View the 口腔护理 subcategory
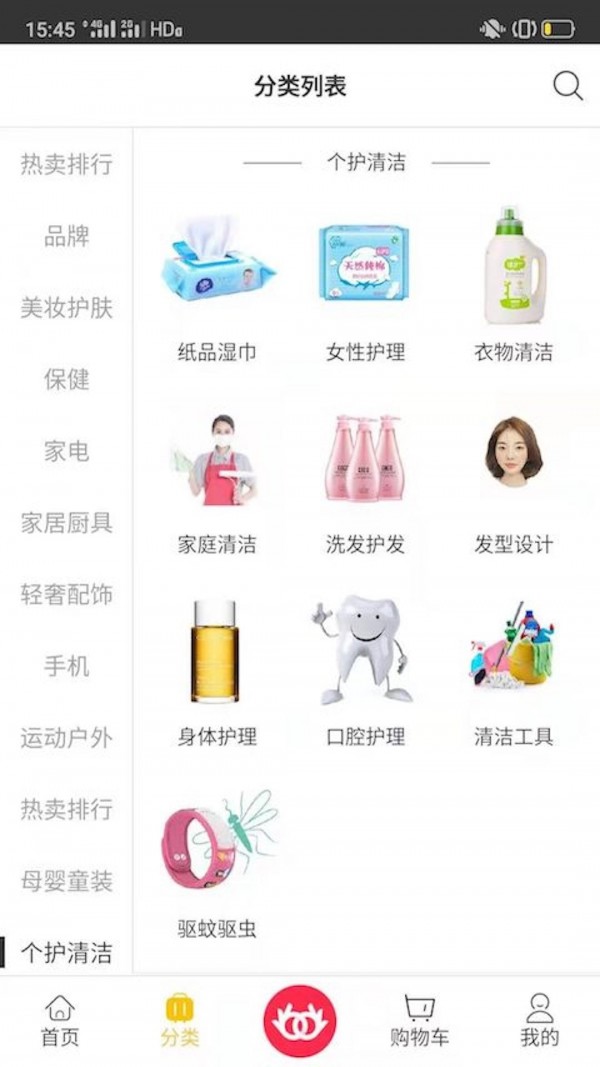Image resolution: width=600 pixels, height=1067 pixels. pos(365,672)
